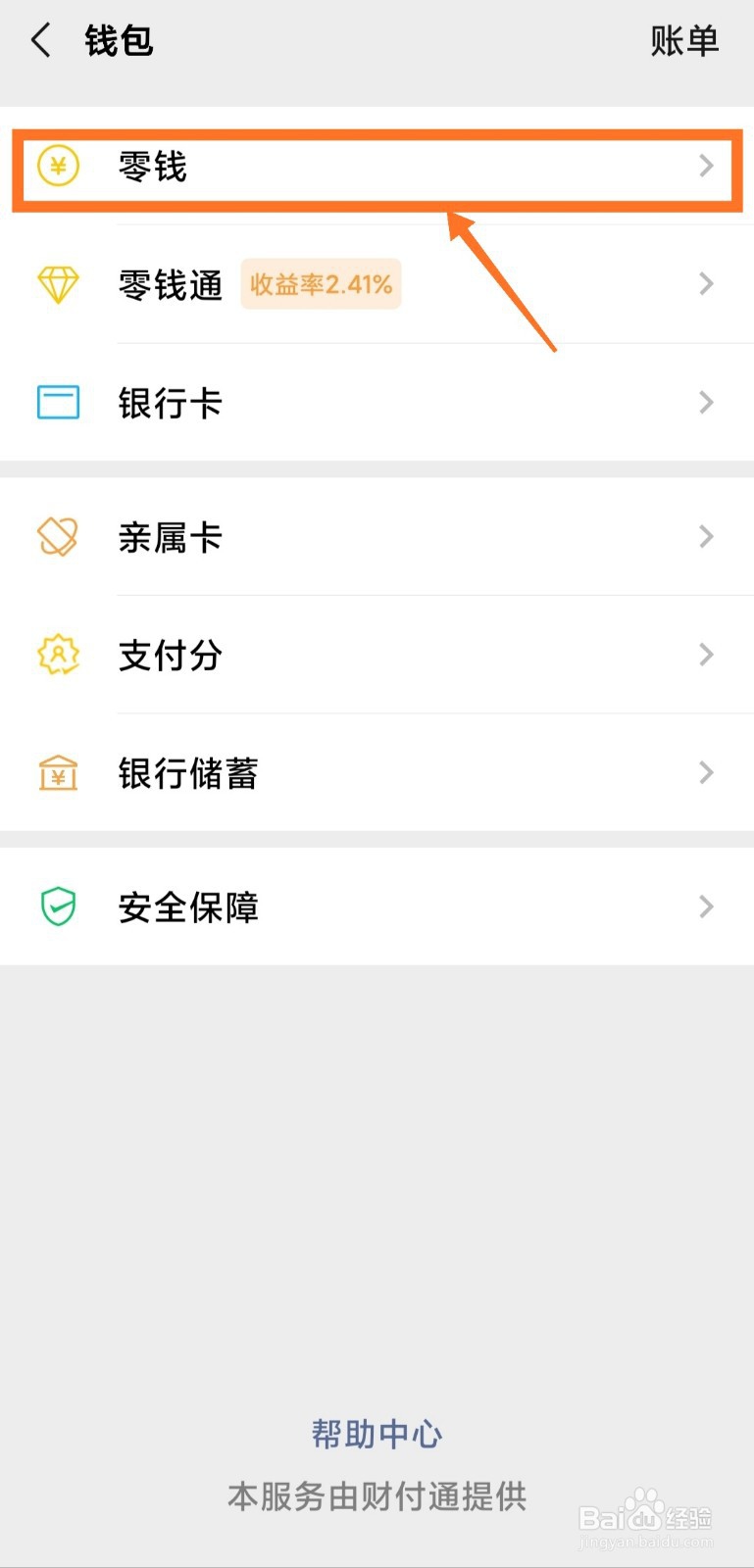Tap the 帮助中心 link
Screen dimensions: 754x1568
pyautogui.click(x=377, y=1434)
